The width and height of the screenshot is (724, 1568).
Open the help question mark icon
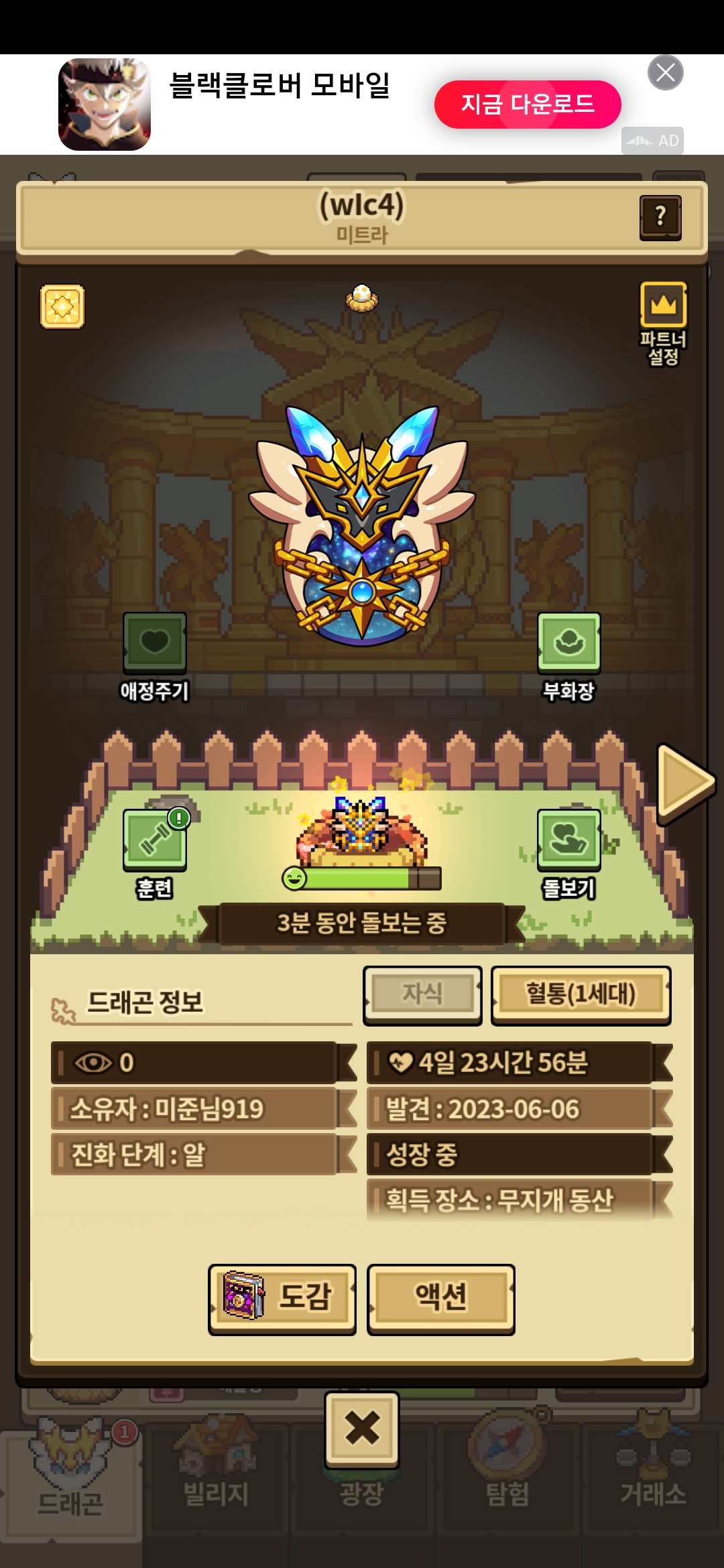(x=660, y=217)
